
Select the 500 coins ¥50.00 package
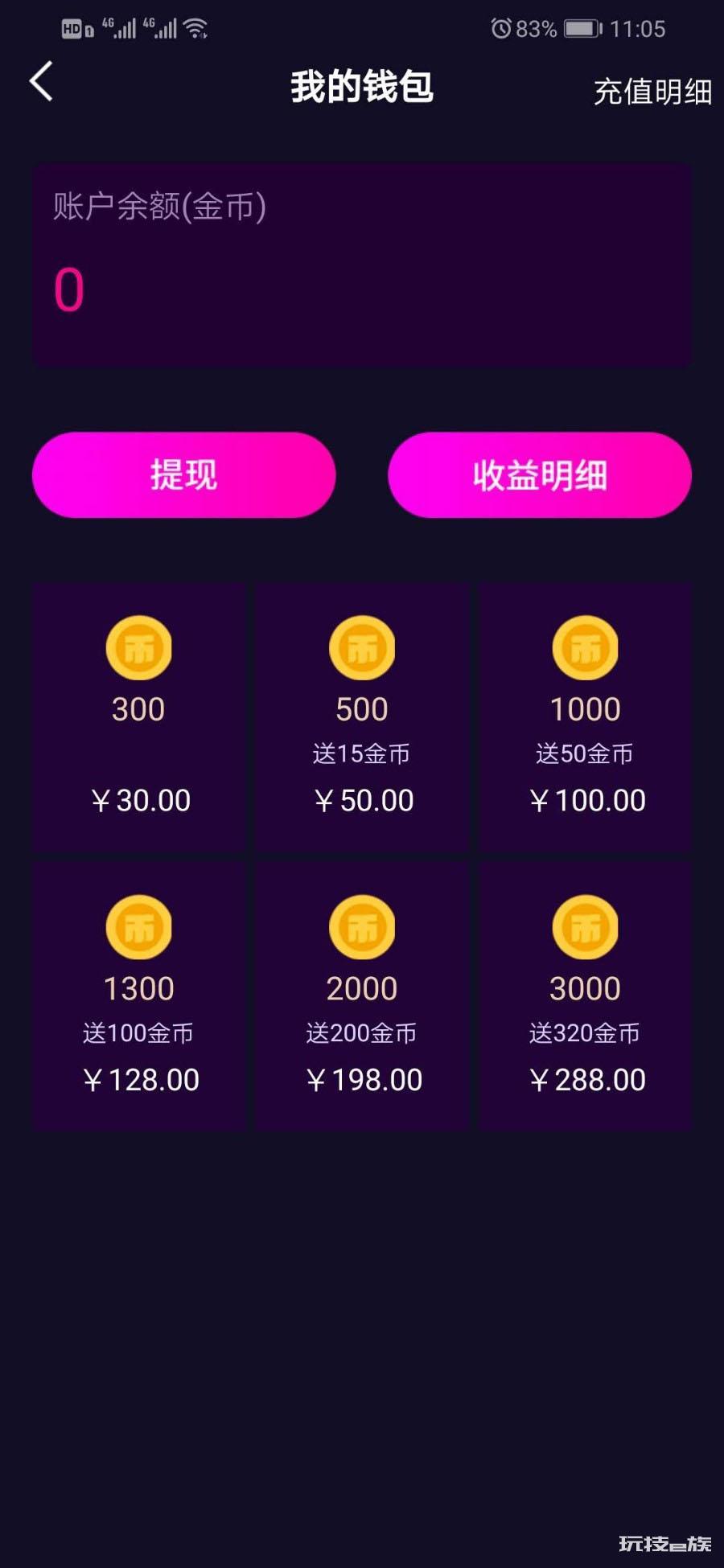[x=362, y=717]
